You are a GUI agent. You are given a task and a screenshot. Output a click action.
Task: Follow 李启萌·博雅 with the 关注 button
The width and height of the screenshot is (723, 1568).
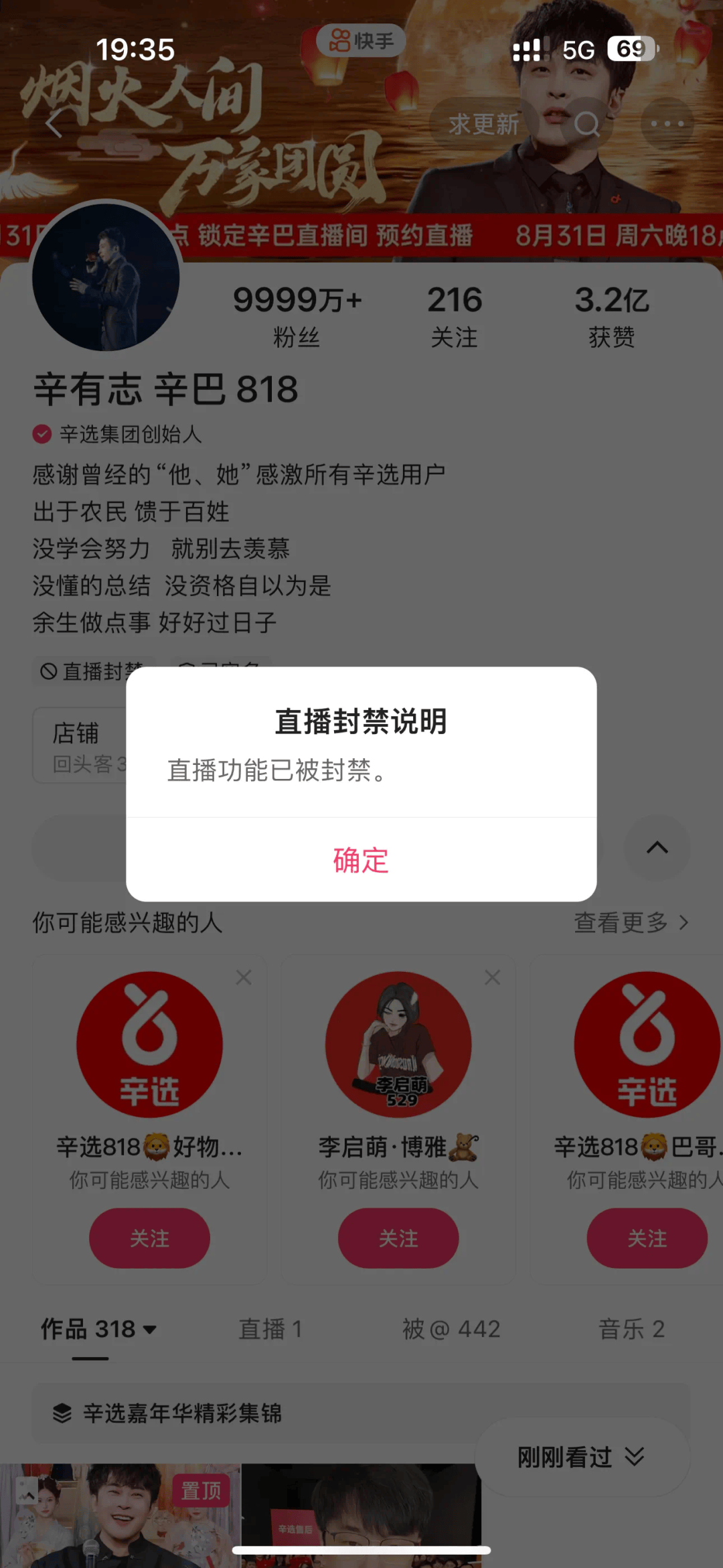[x=398, y=1238]
